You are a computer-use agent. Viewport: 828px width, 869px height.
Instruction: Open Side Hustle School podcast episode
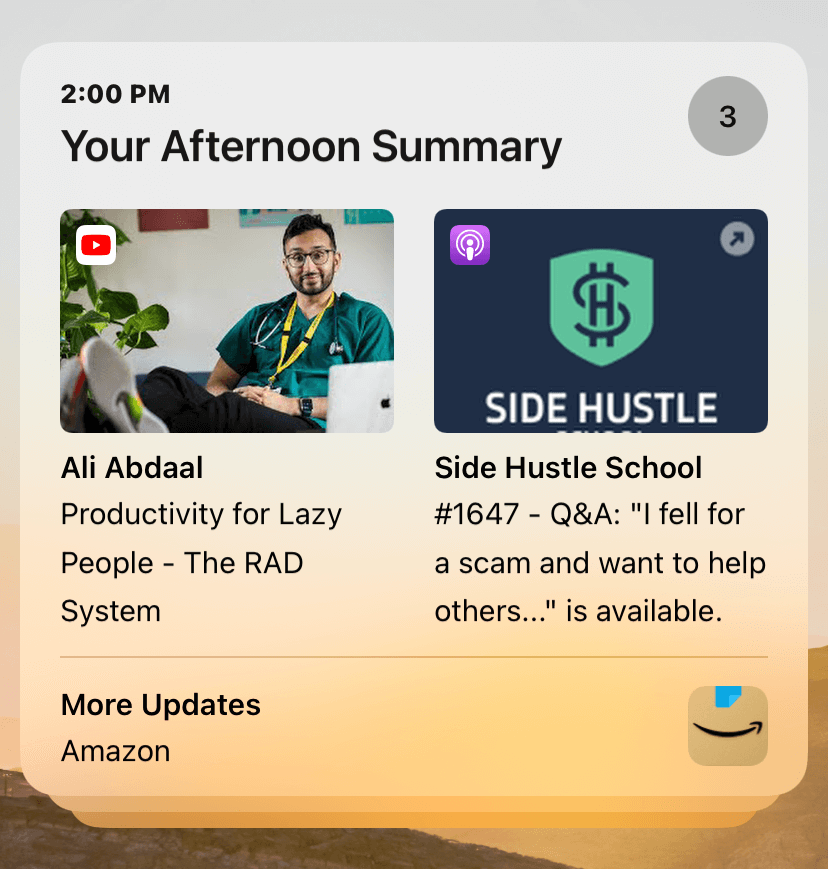[x=600, y=321]
